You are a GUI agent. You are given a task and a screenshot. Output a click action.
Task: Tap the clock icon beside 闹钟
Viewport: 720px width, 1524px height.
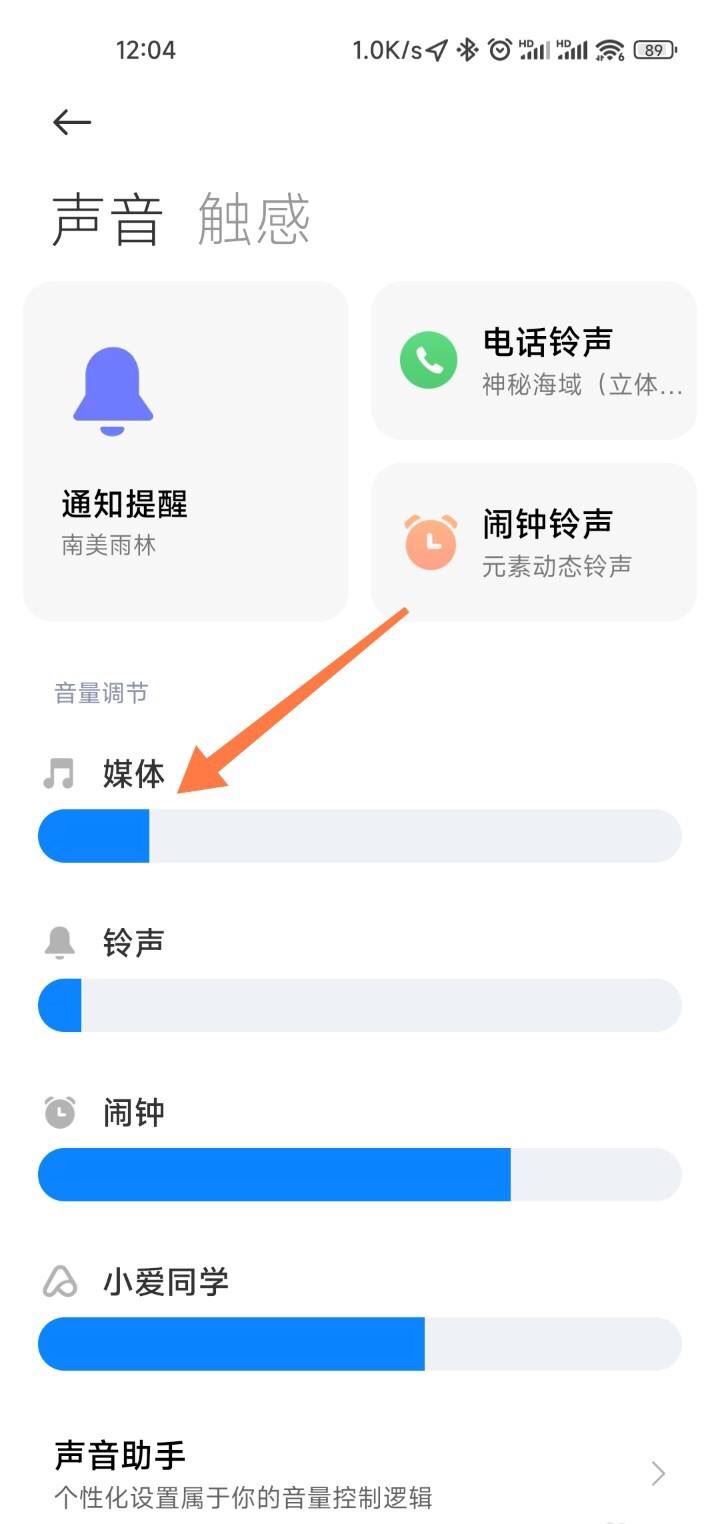click(58, 1111)
